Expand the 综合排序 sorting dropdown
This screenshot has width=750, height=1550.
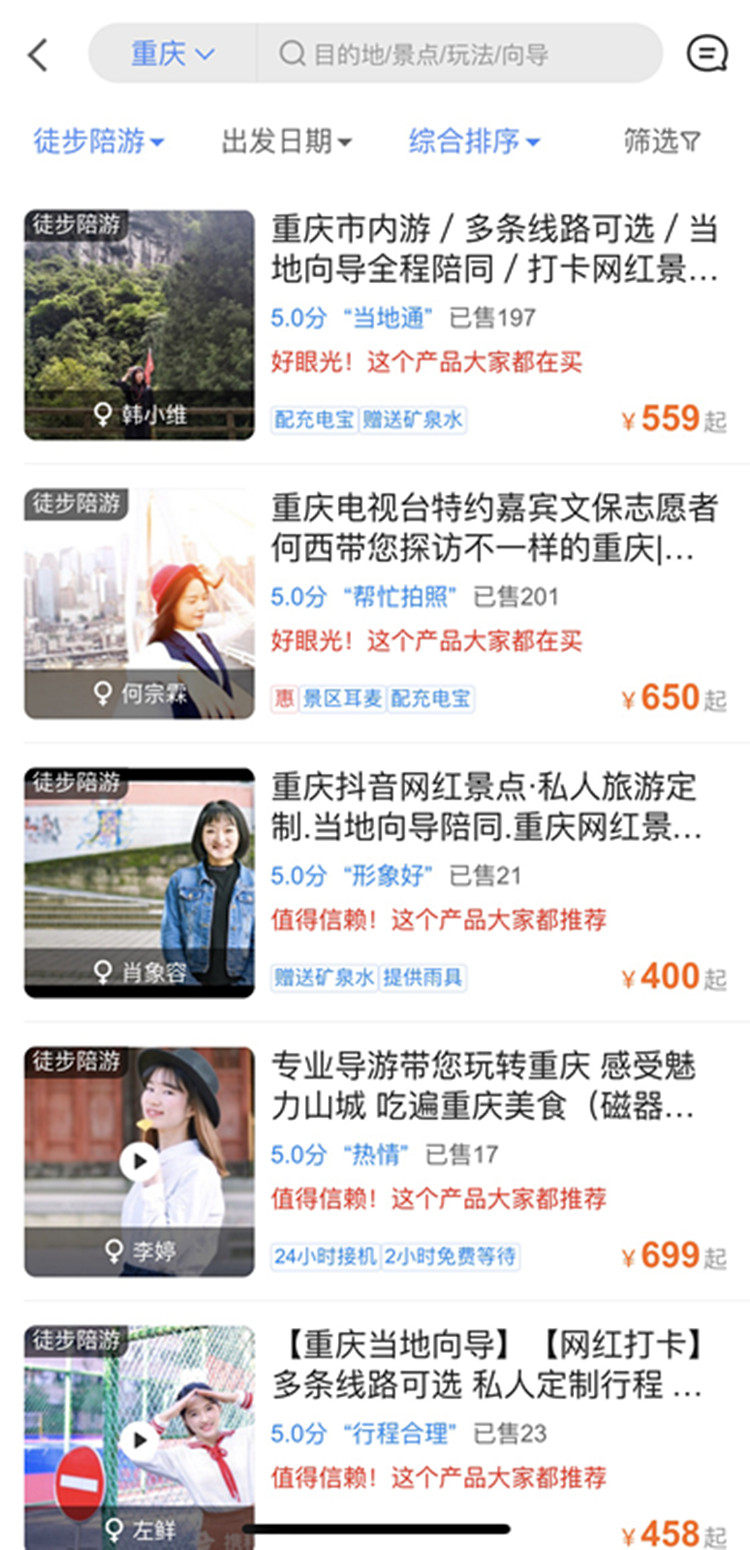(x=469, y=142)
